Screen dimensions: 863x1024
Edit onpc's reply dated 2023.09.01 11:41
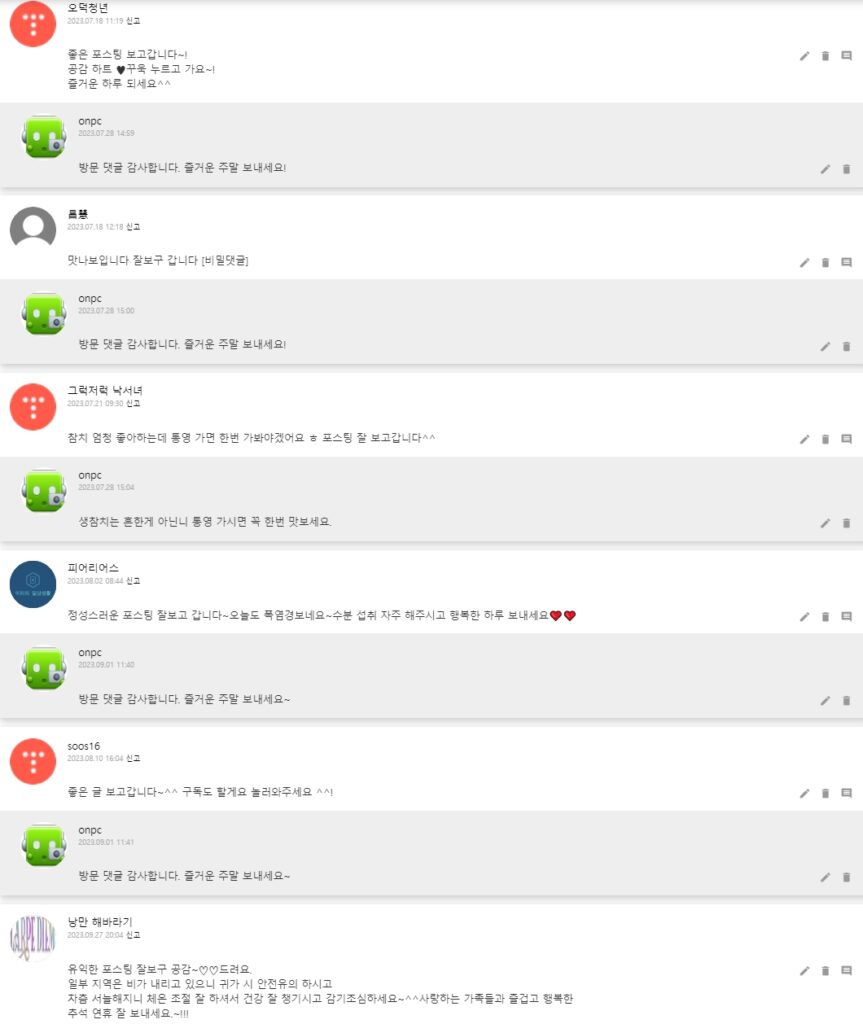tap(825, 877)
